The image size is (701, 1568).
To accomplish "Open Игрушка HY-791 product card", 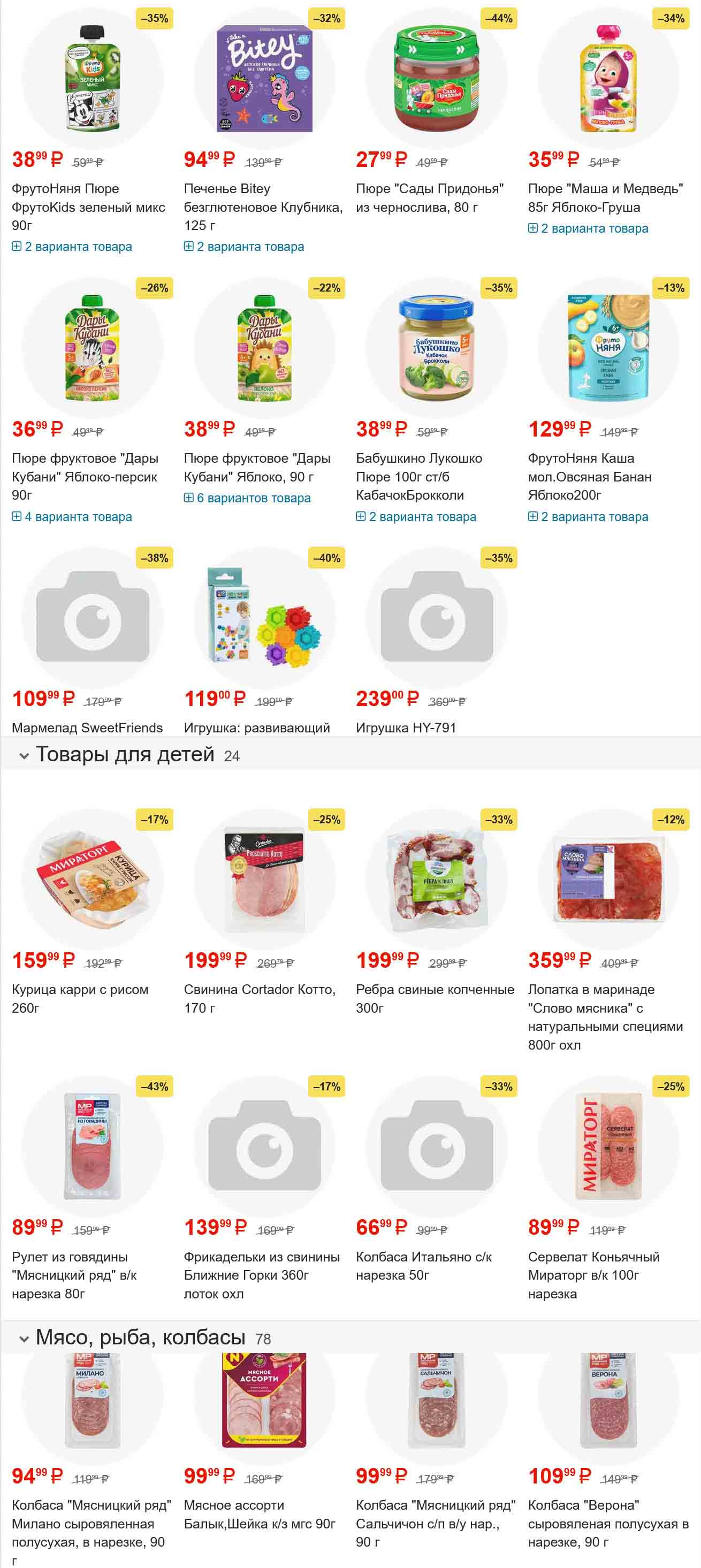I will click(x=406, y=728).
